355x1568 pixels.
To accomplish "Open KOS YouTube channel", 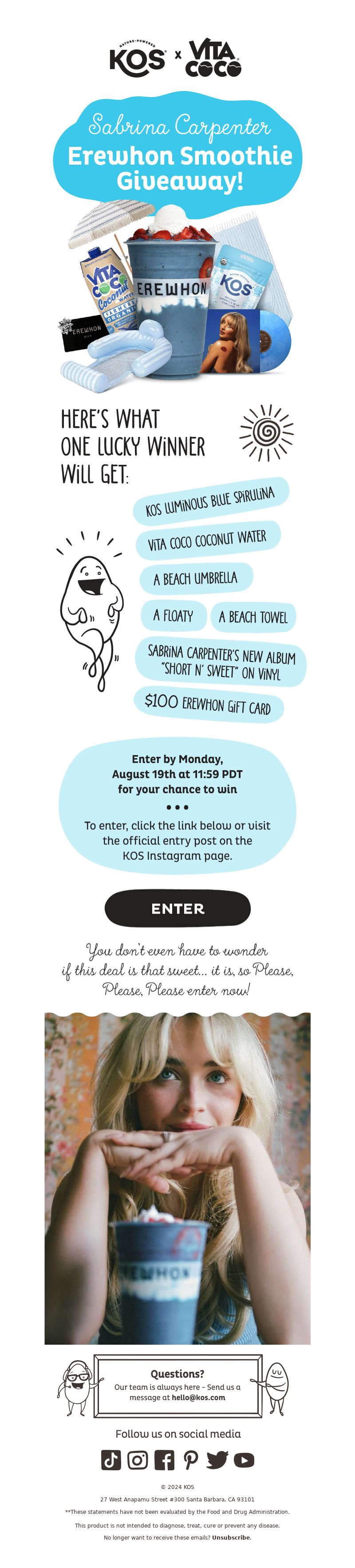I will (x=244, y=1460).
